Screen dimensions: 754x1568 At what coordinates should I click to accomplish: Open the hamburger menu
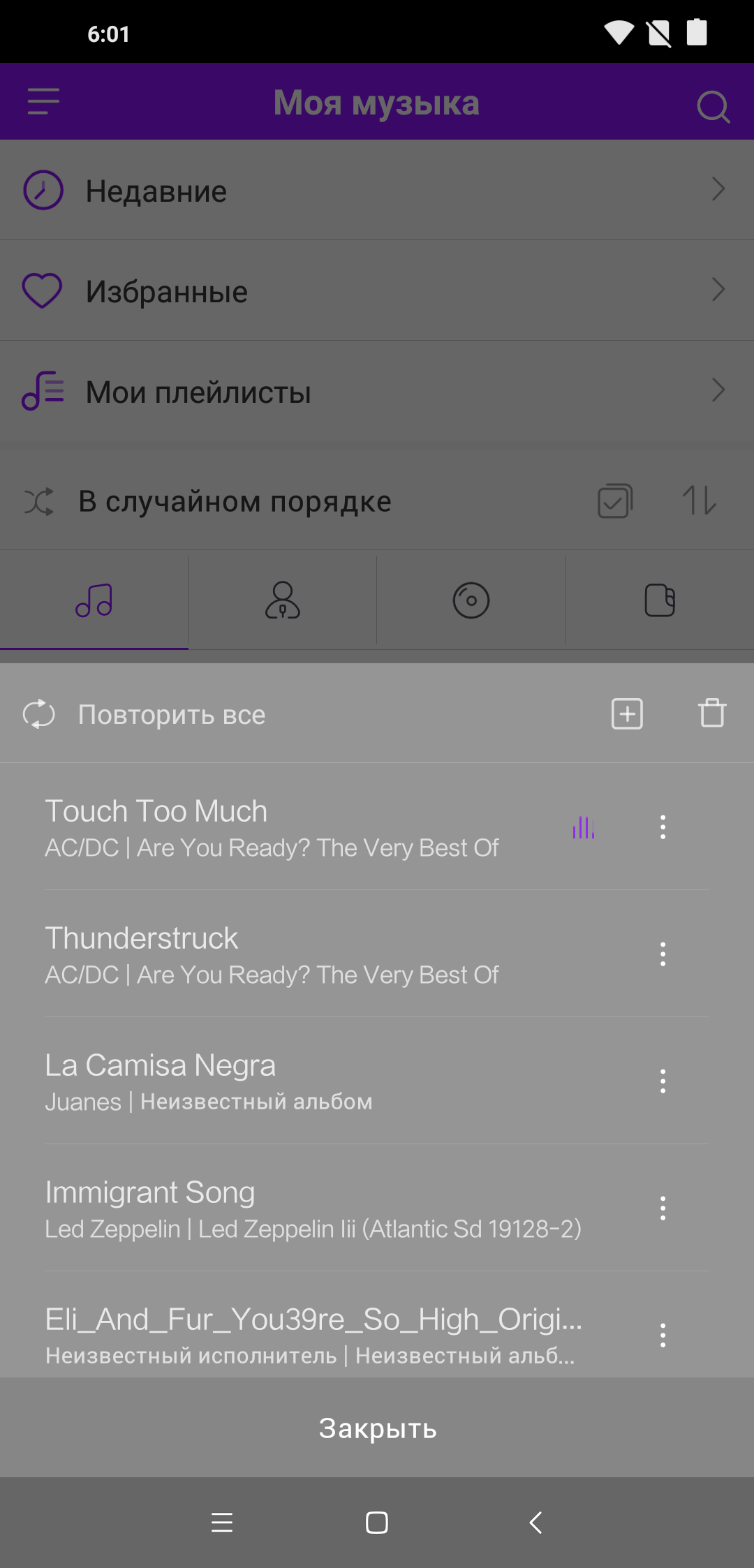[x=43, y=102]
